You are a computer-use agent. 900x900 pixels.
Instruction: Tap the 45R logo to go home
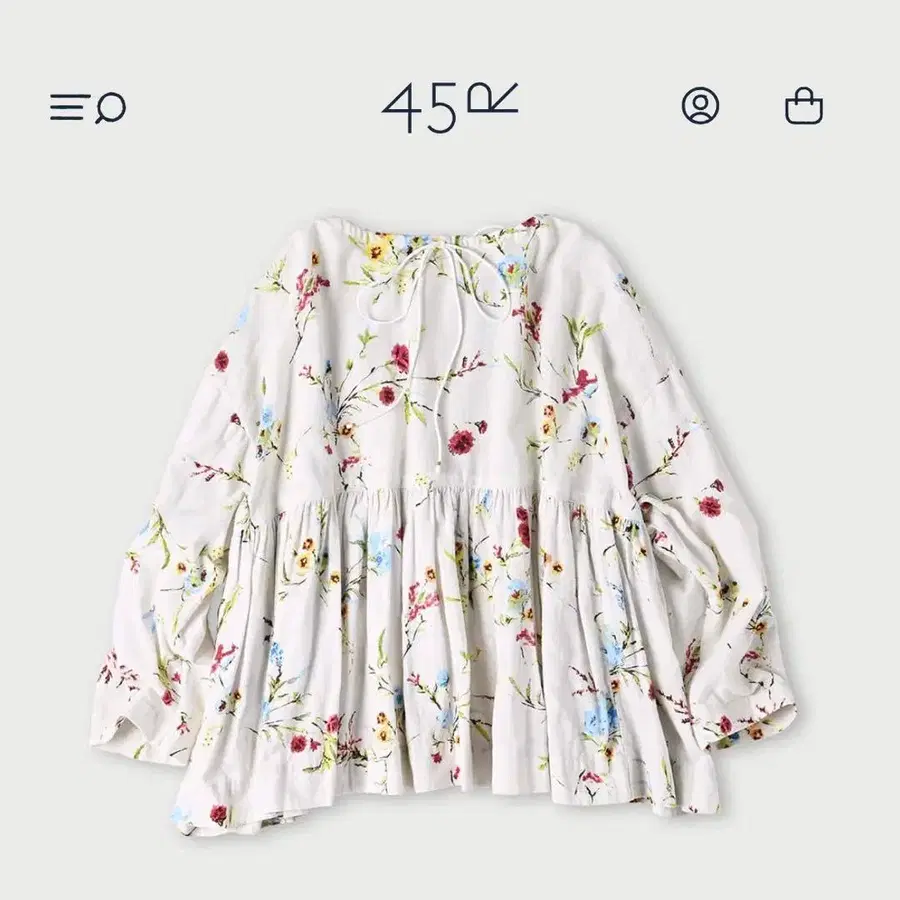coord(450,108)
